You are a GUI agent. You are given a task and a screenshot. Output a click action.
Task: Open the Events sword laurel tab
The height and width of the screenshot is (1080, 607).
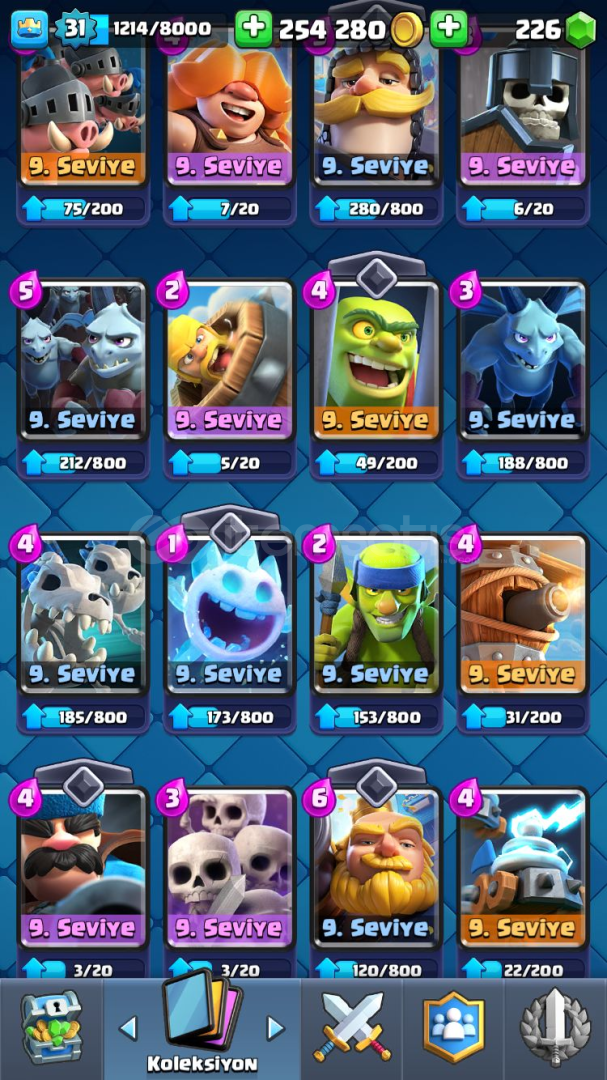(x=555, y=1028)
